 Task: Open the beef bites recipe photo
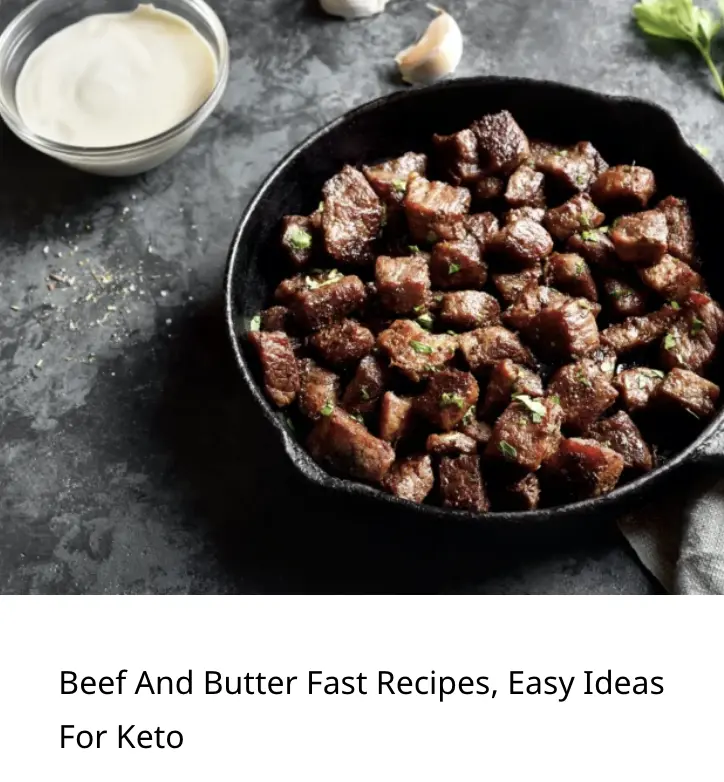pyautogui.click(x=362, y=297)
